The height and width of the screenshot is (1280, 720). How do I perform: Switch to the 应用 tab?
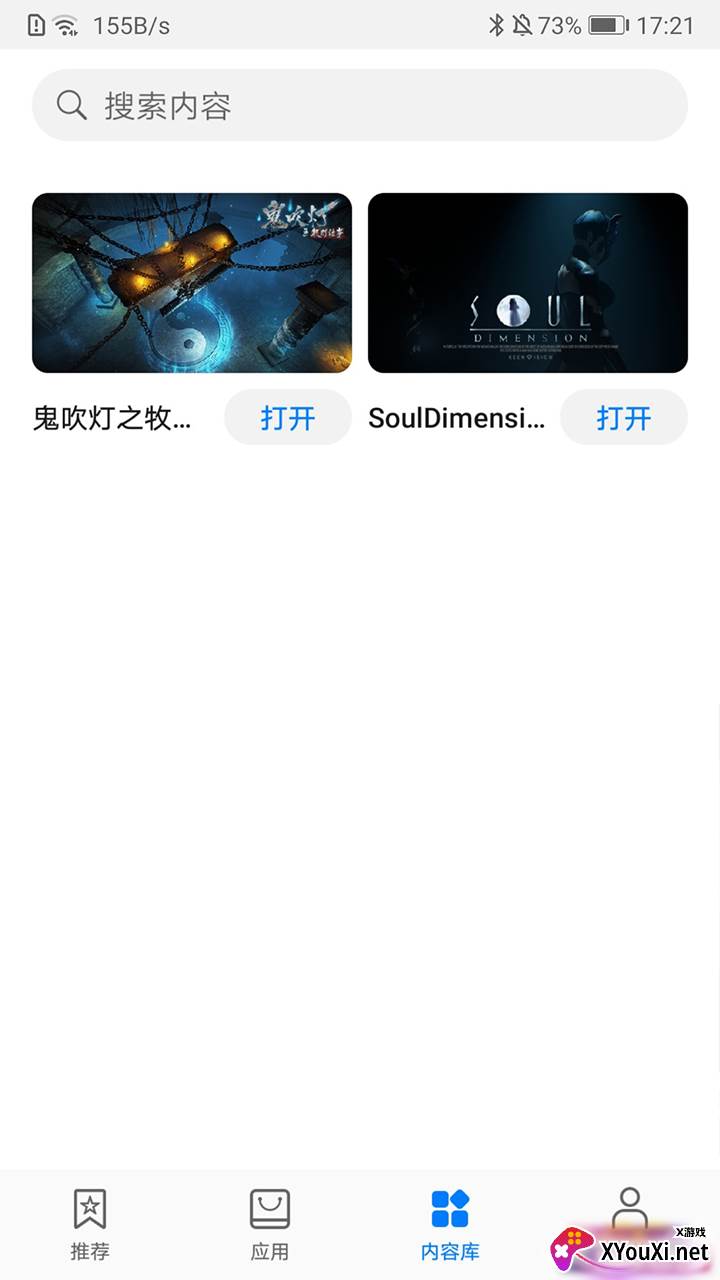coord(270,1224)
